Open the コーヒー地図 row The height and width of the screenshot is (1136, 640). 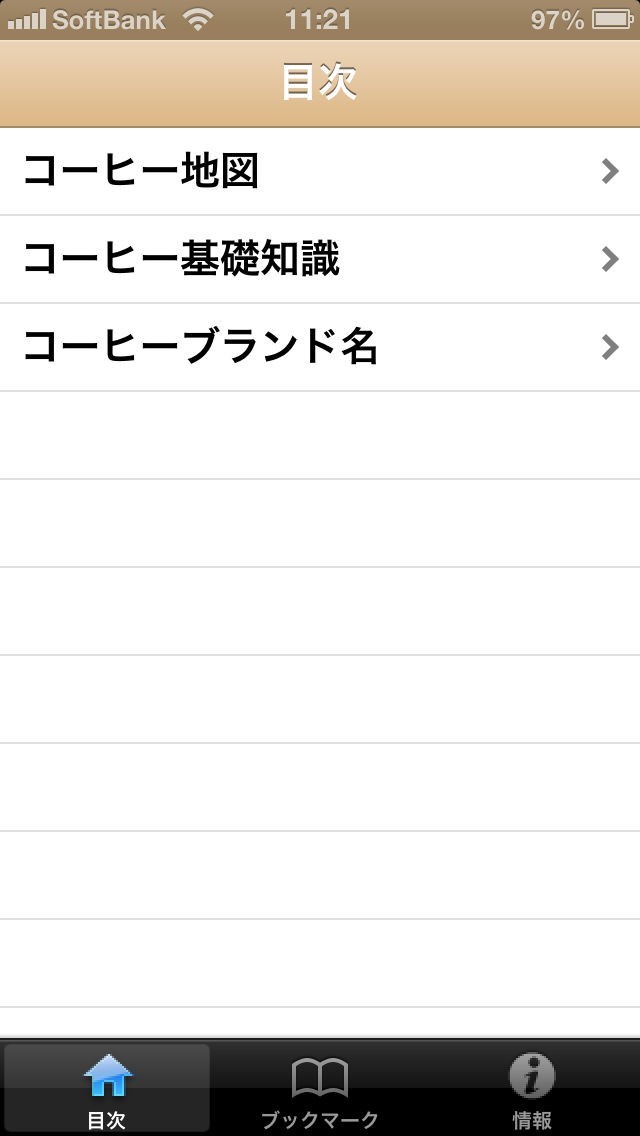tap(320, 171)
